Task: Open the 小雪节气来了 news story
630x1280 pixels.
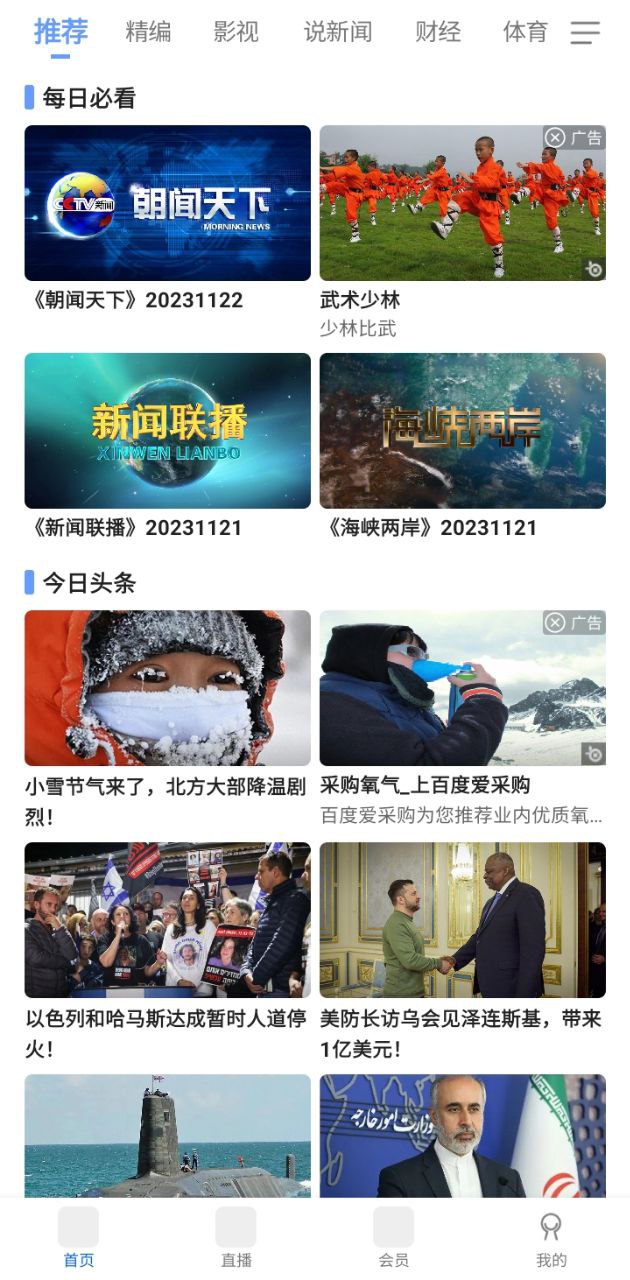Action: tap(167, 688)
